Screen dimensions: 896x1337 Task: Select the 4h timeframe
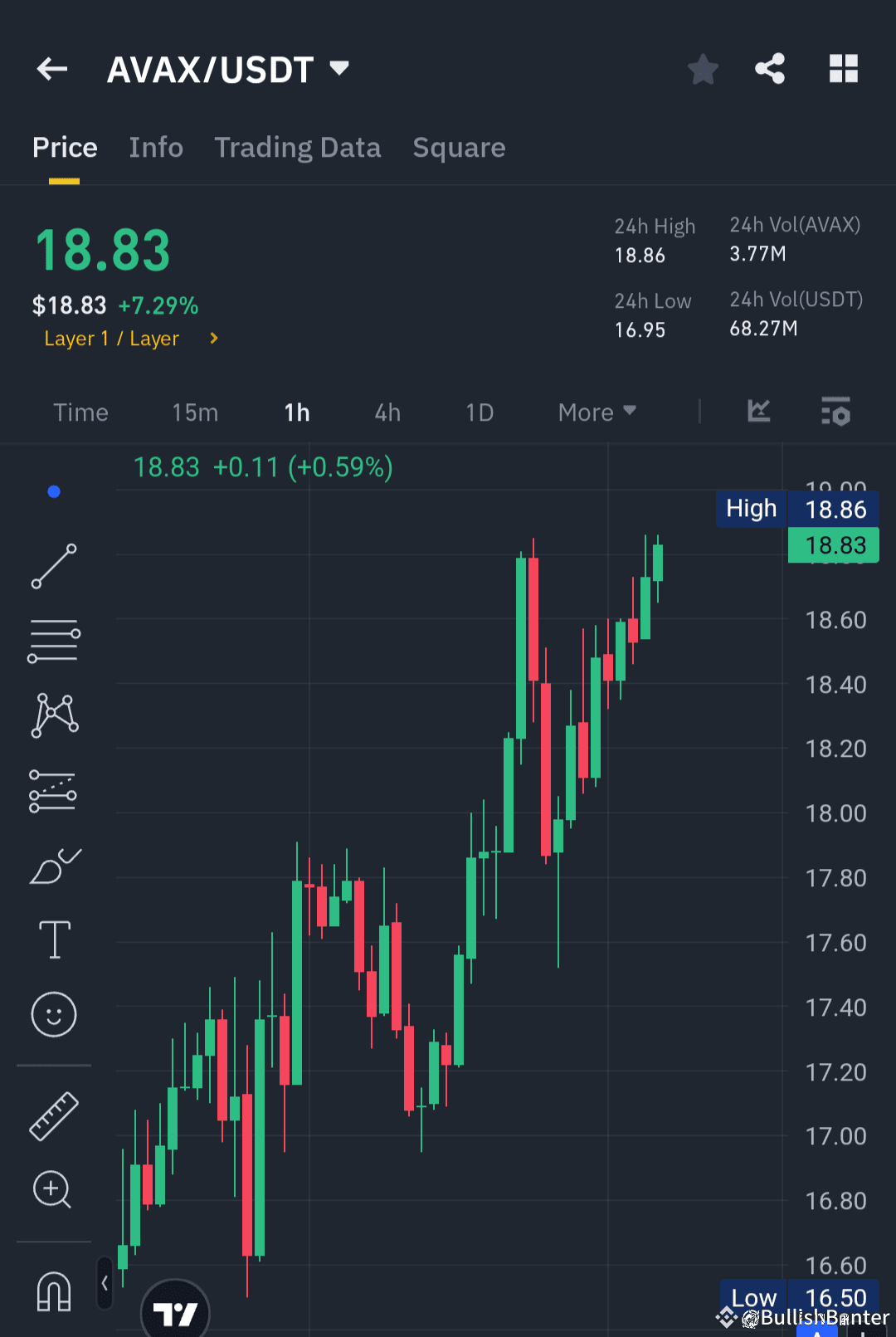[387, 412]
